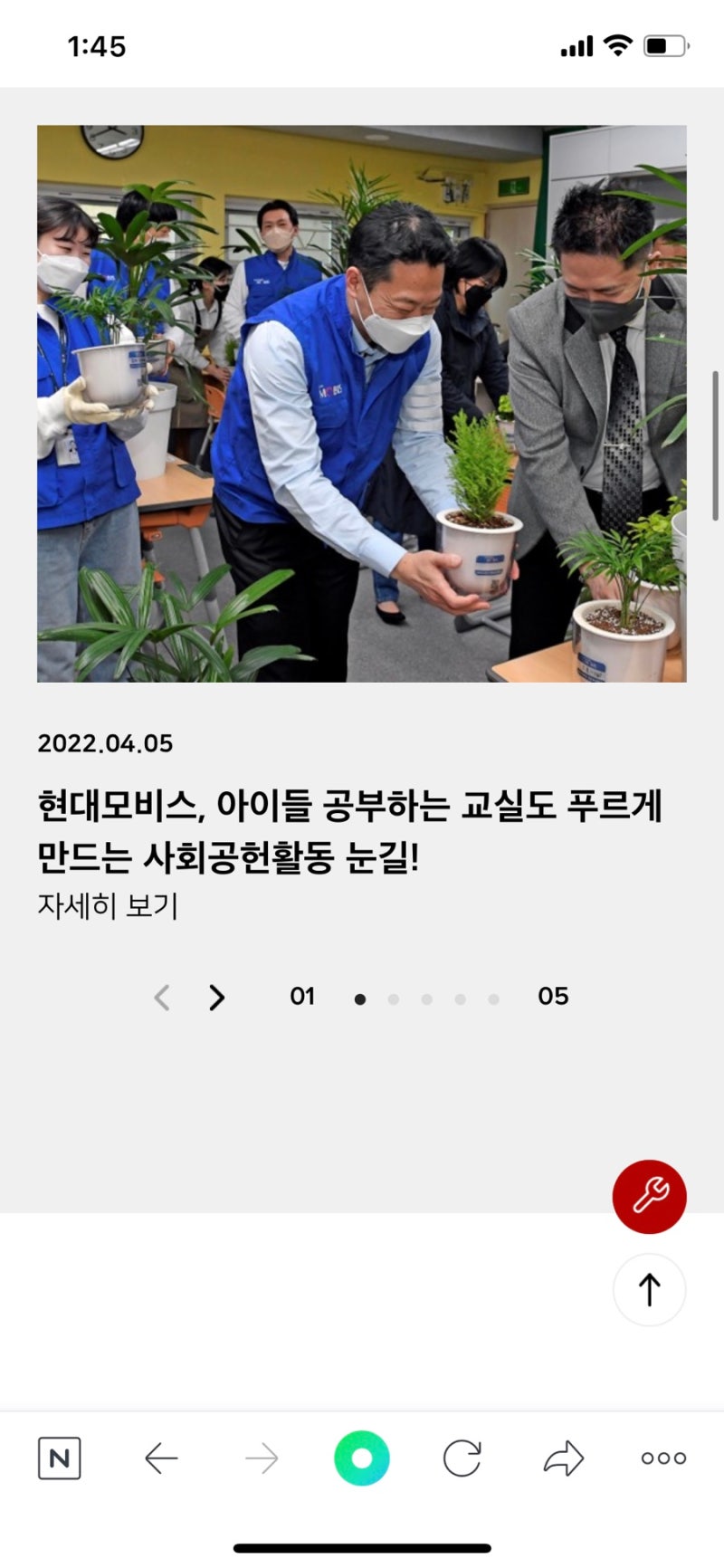Select the second carousel page dot

coord(393,999)
